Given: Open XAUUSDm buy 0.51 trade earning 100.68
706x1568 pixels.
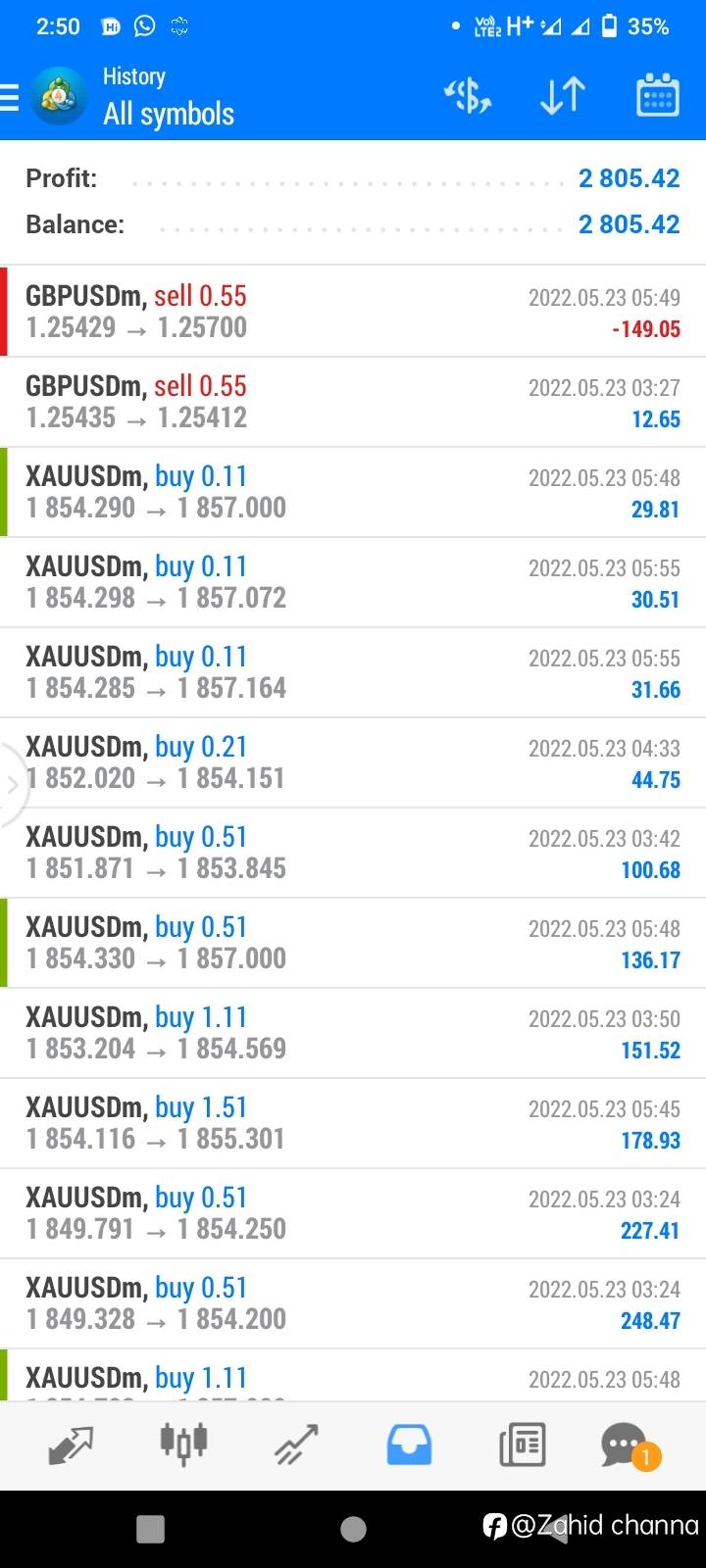Looking at the screenshot, I should (353, 853).
